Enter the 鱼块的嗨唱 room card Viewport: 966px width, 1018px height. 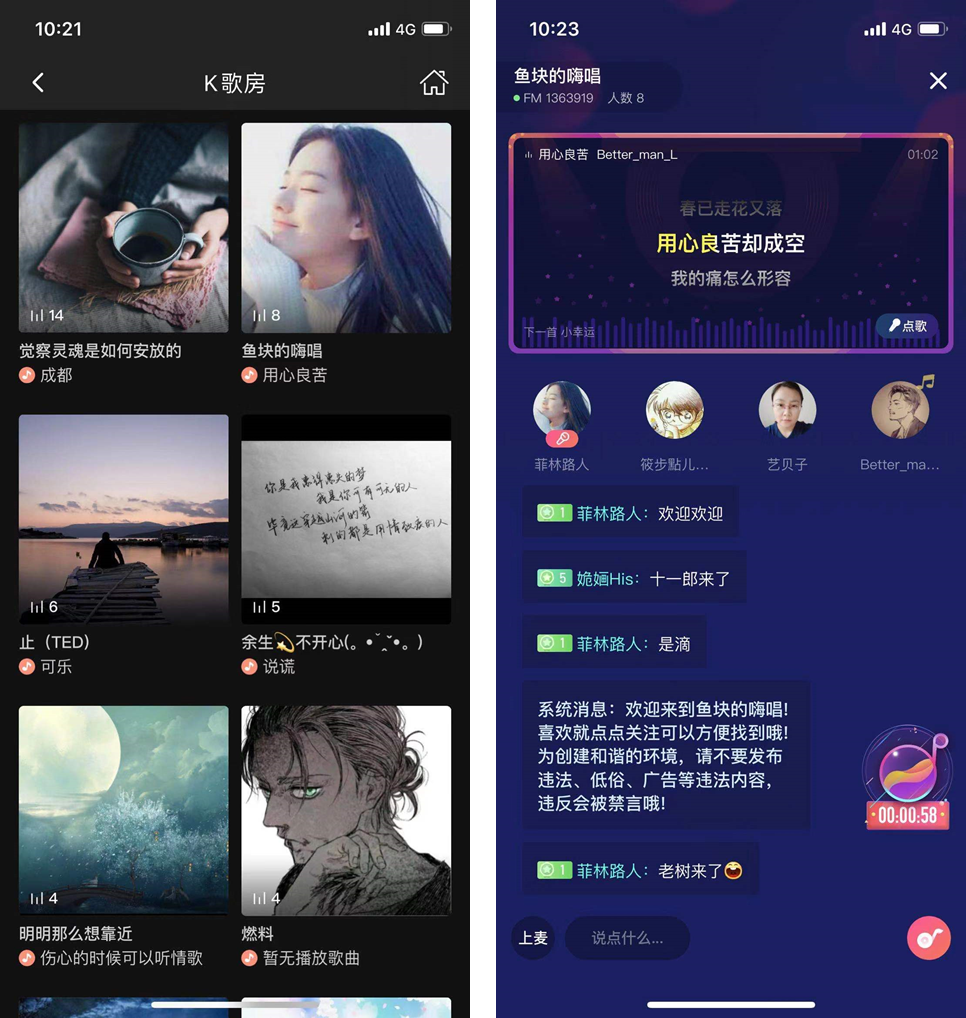tap(346, 228)
